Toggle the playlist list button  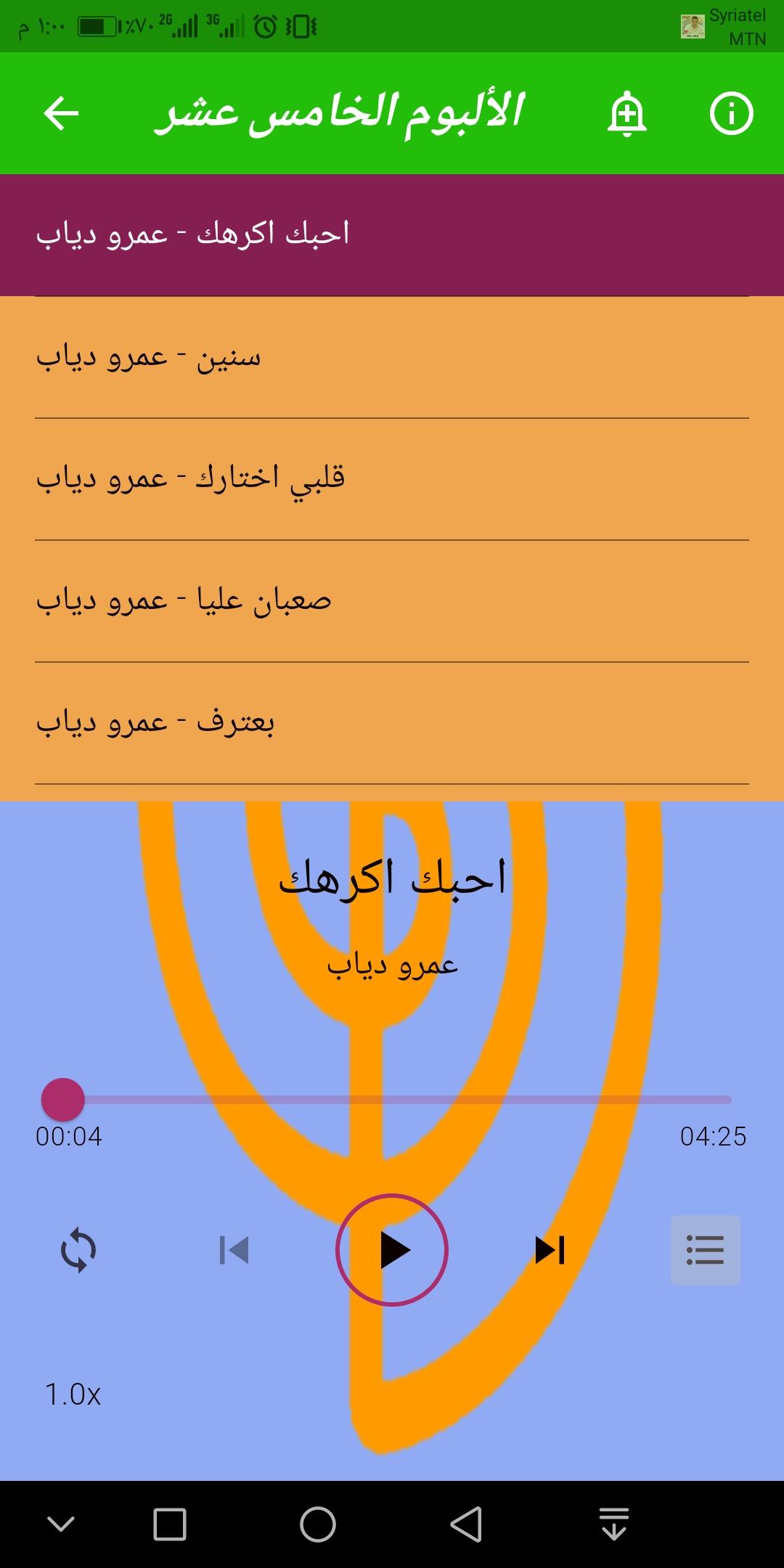point(706,1250)
